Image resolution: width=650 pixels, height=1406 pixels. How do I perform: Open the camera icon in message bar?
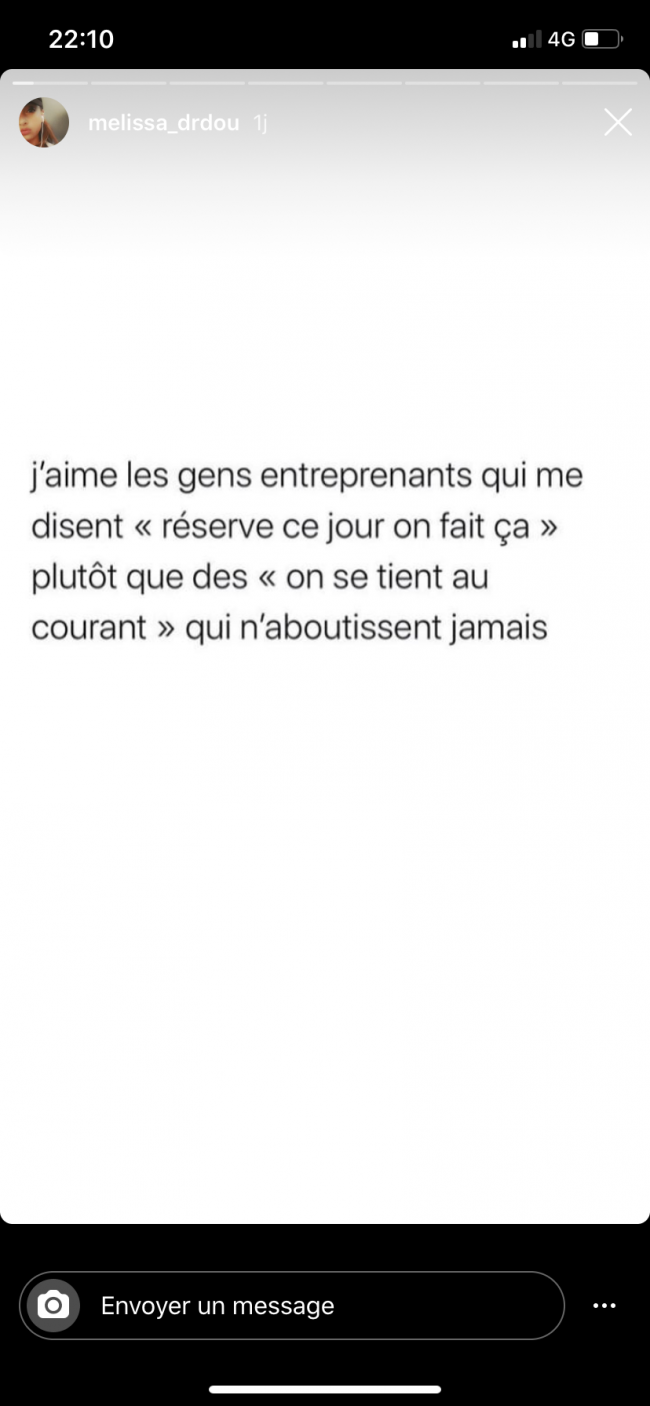click(53, 1305)
